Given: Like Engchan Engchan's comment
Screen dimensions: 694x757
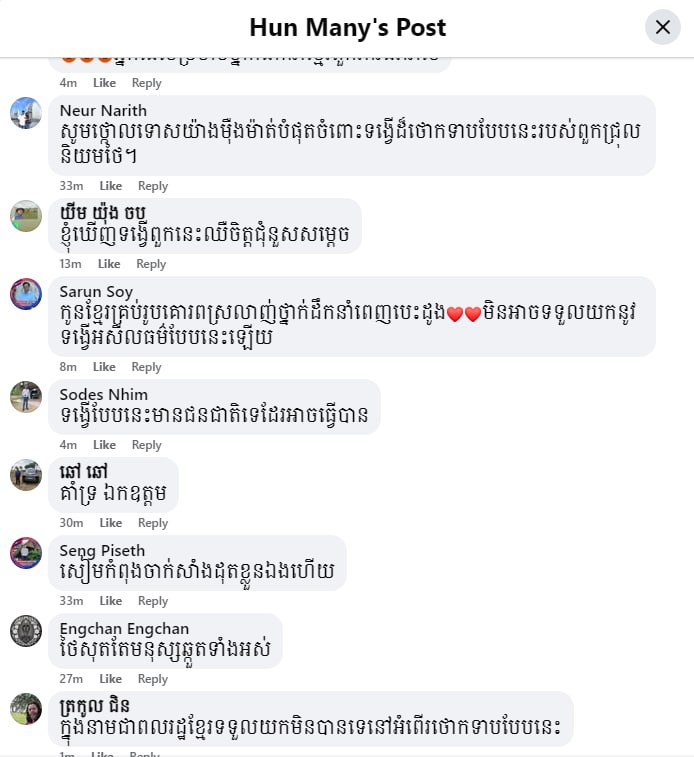Looking at the screenshot, I should click(110, 679).
